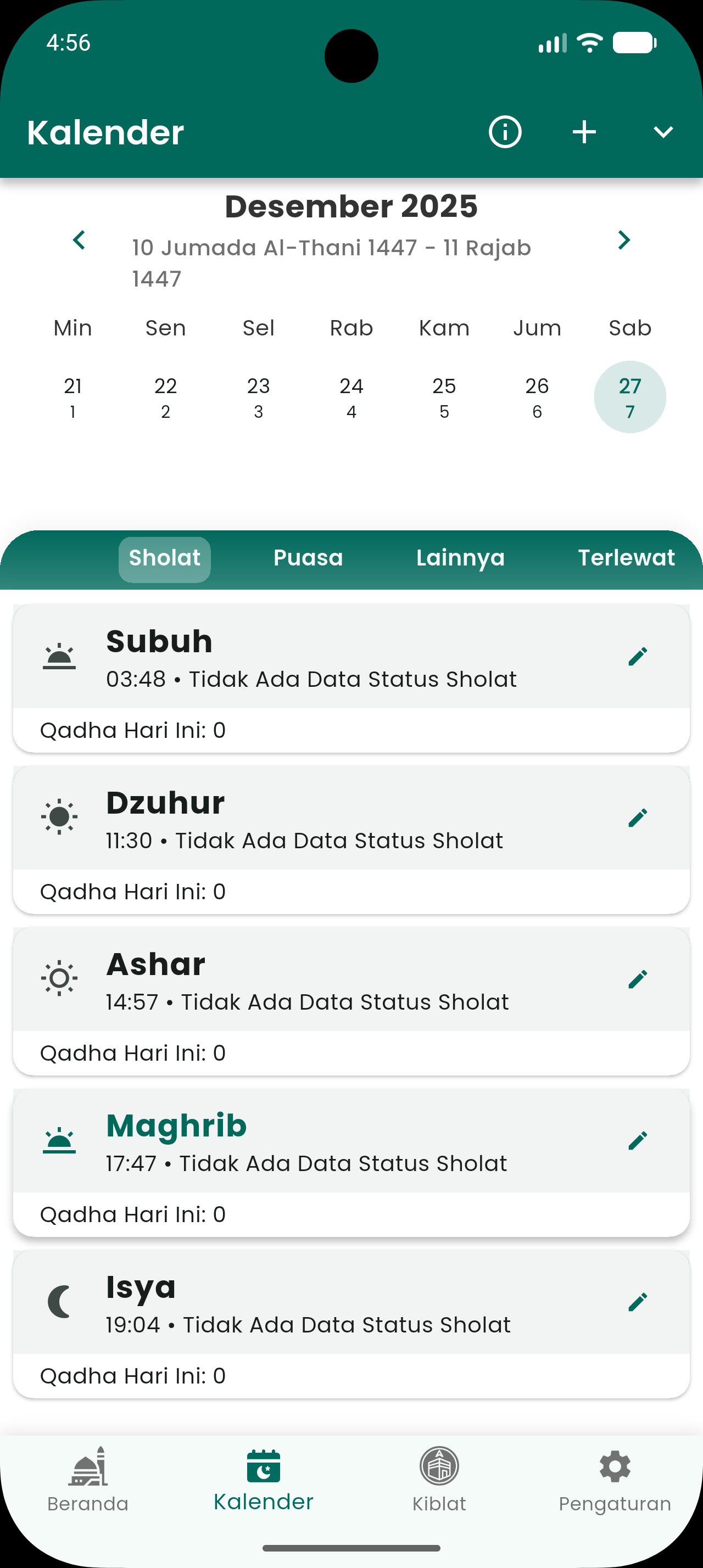Open the Kiblat compass icon in navigation
This screenshot has height=1568, width=703.
point(439,1466)
